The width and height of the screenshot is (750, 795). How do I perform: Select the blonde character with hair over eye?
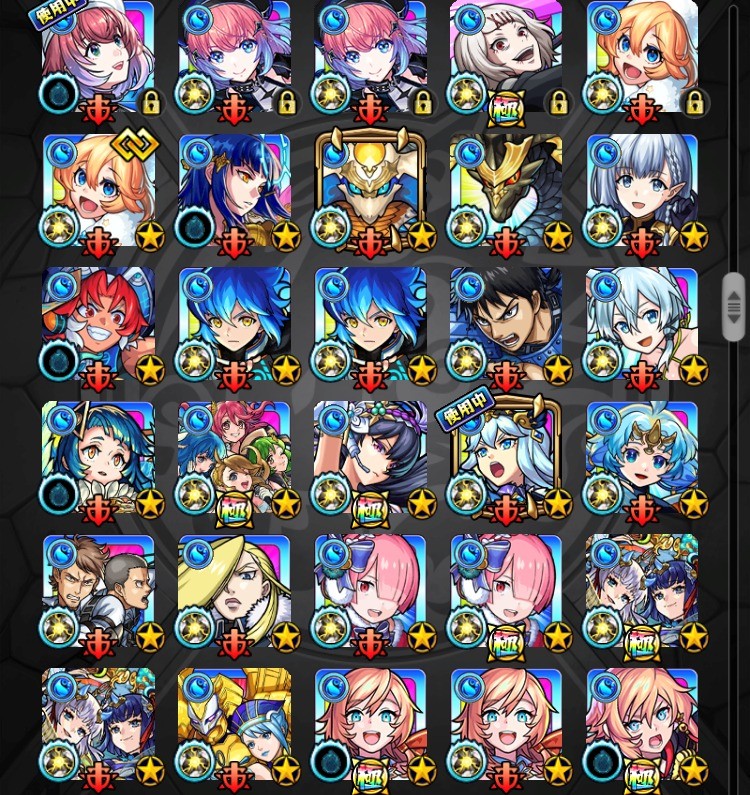click(234, 592)
